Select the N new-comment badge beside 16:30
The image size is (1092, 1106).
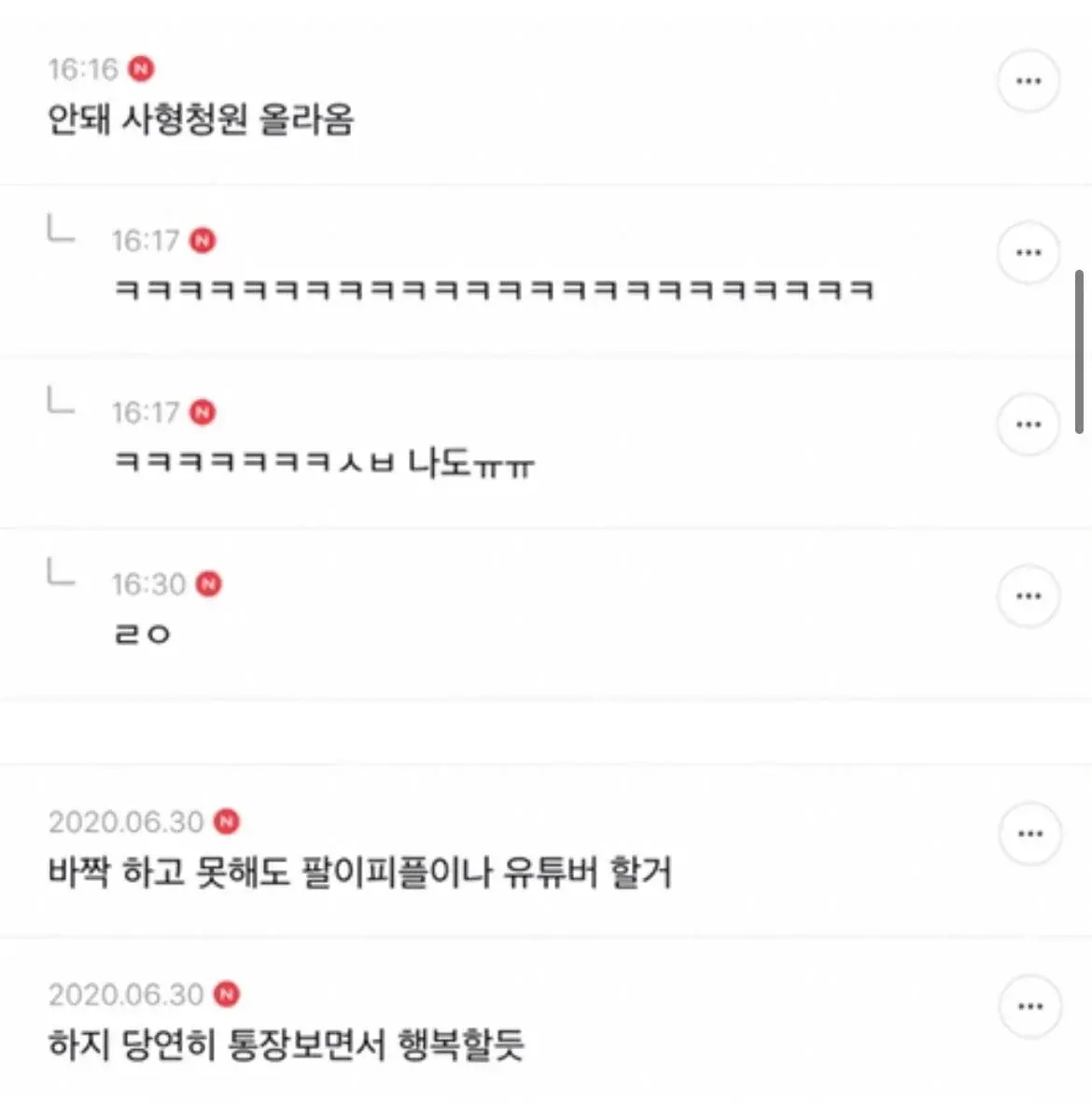tap(210, 585)
